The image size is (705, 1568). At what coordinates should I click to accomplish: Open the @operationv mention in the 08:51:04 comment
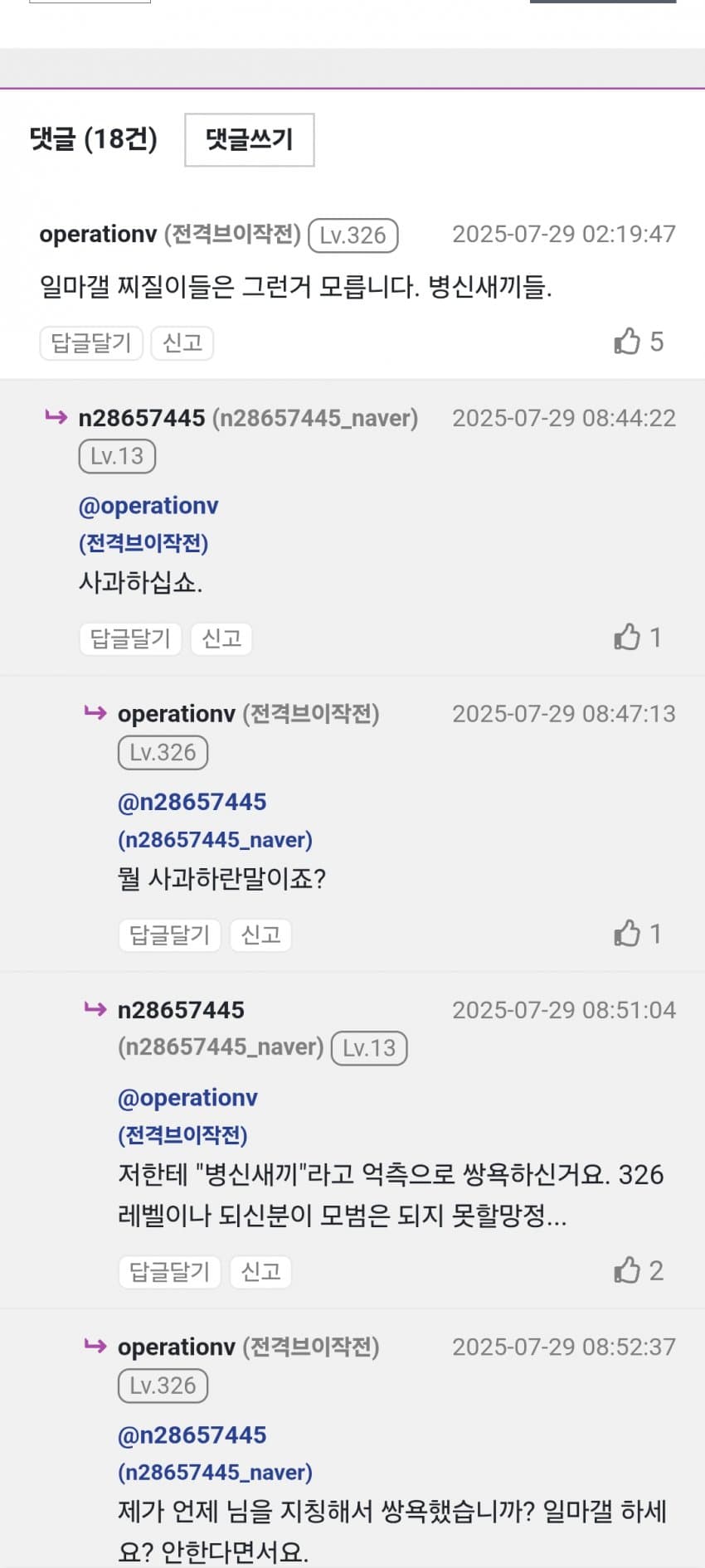coord(187,1098)
